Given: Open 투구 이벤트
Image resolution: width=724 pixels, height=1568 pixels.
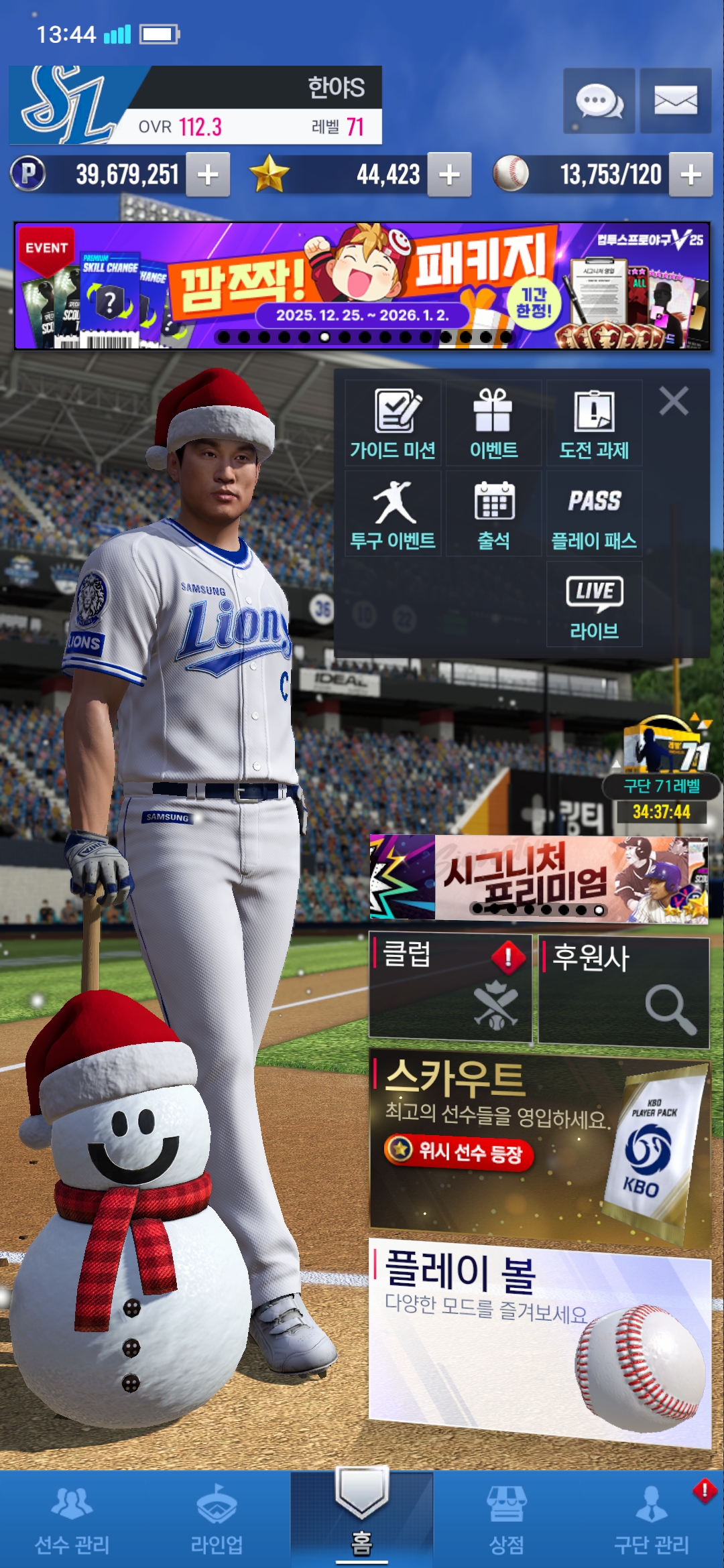Looking at the screenshot, I should click(x=394, y=514).
